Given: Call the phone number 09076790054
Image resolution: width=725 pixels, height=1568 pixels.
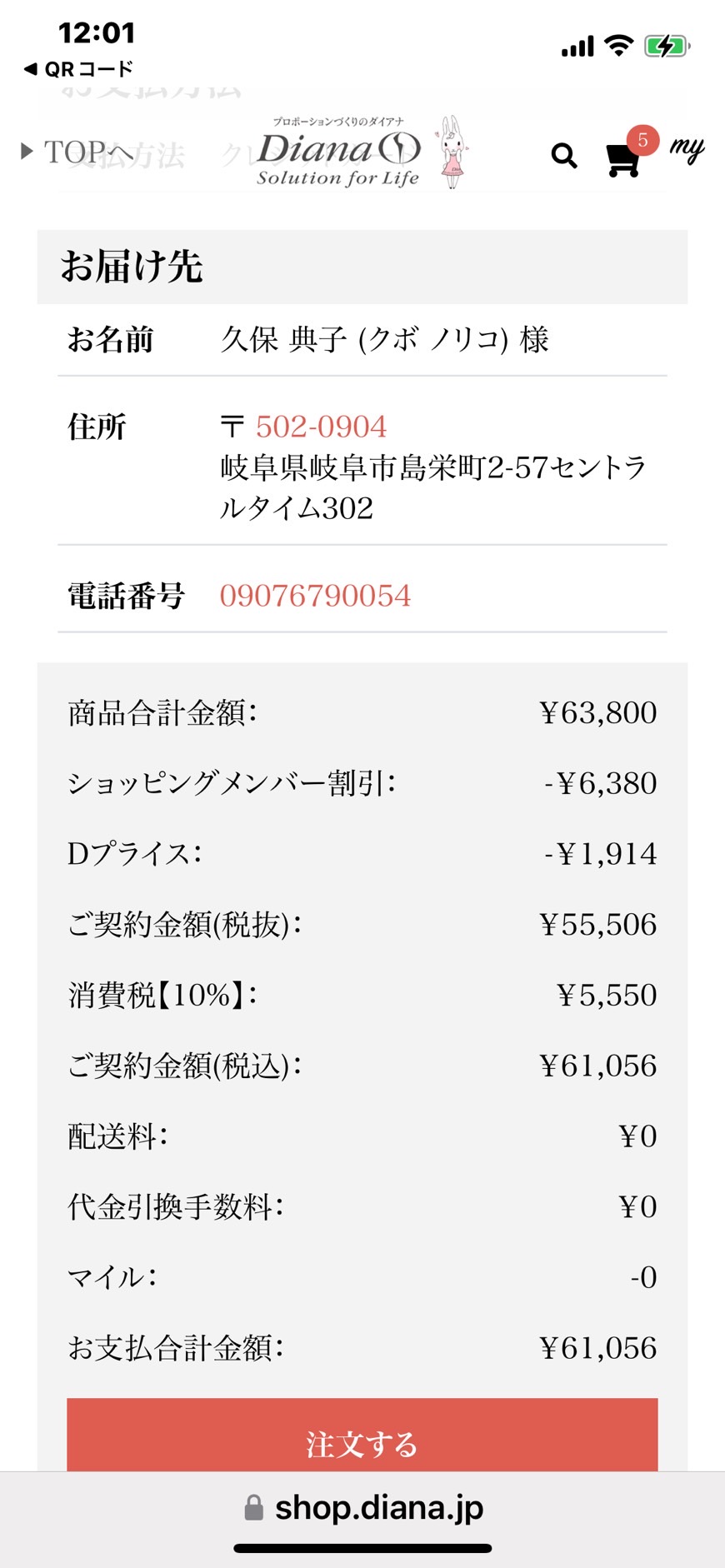Looking at the screenshot, I should tap(315, 596).
